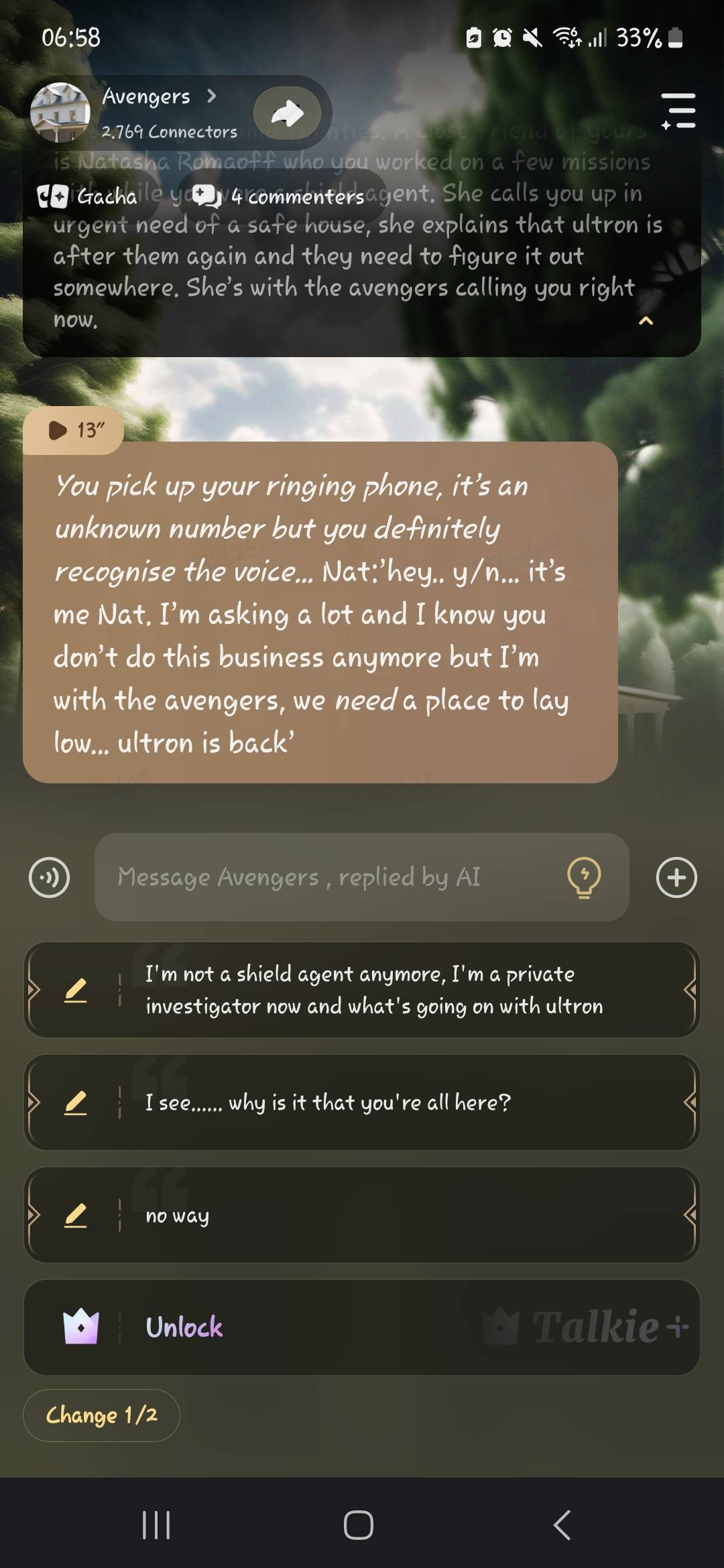Go back with system back button
The width and height of the screenshot is (724, 1568).
[x=562, y=1525]
